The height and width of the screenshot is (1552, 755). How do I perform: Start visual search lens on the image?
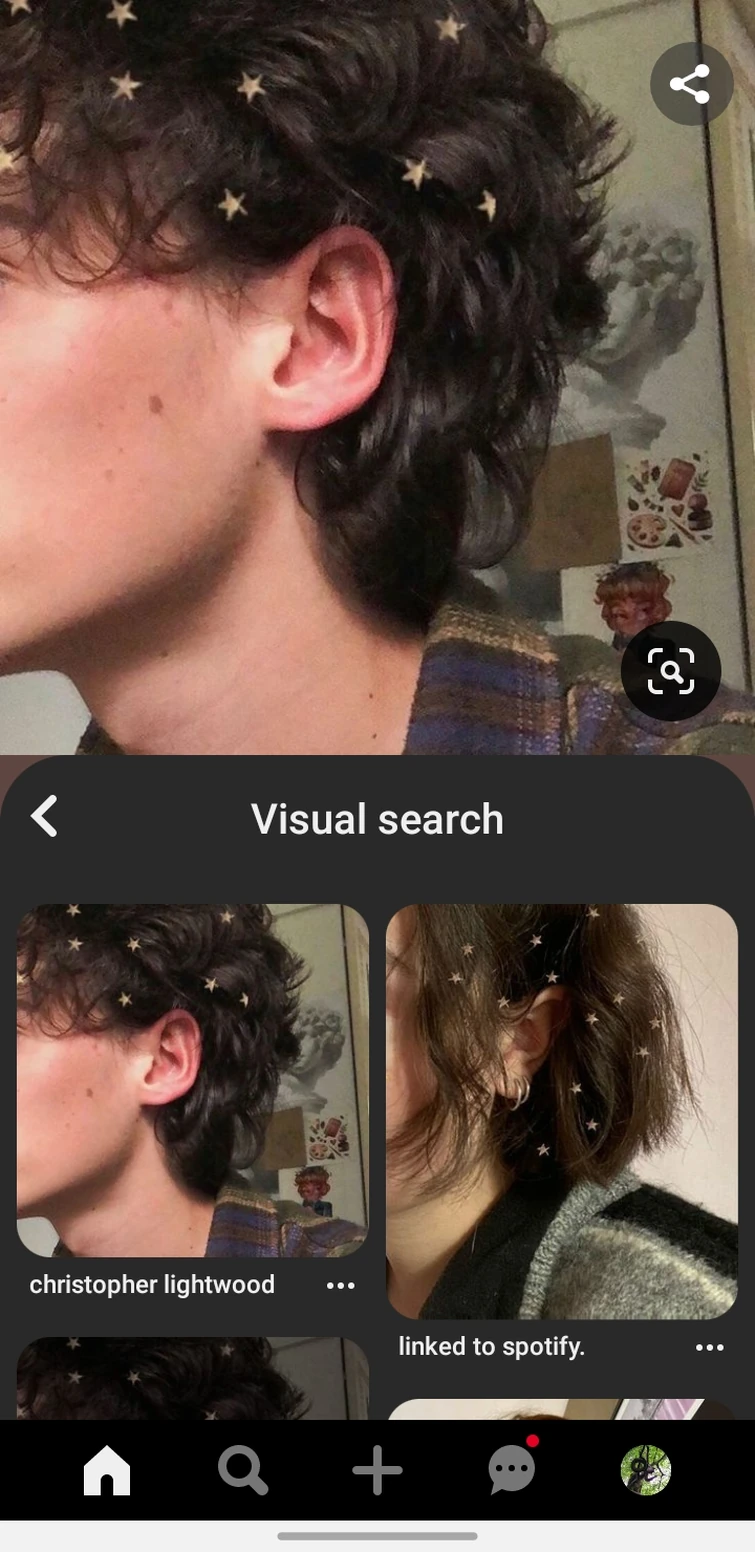pos(670,671)
